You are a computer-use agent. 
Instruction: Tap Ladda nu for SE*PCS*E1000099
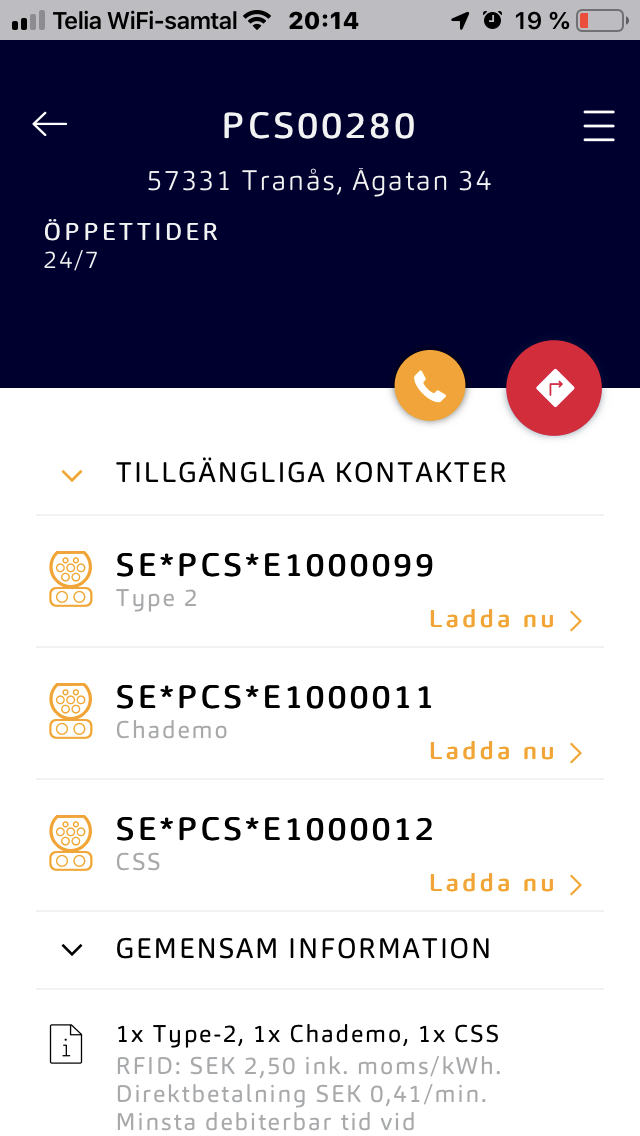(505, 620)
